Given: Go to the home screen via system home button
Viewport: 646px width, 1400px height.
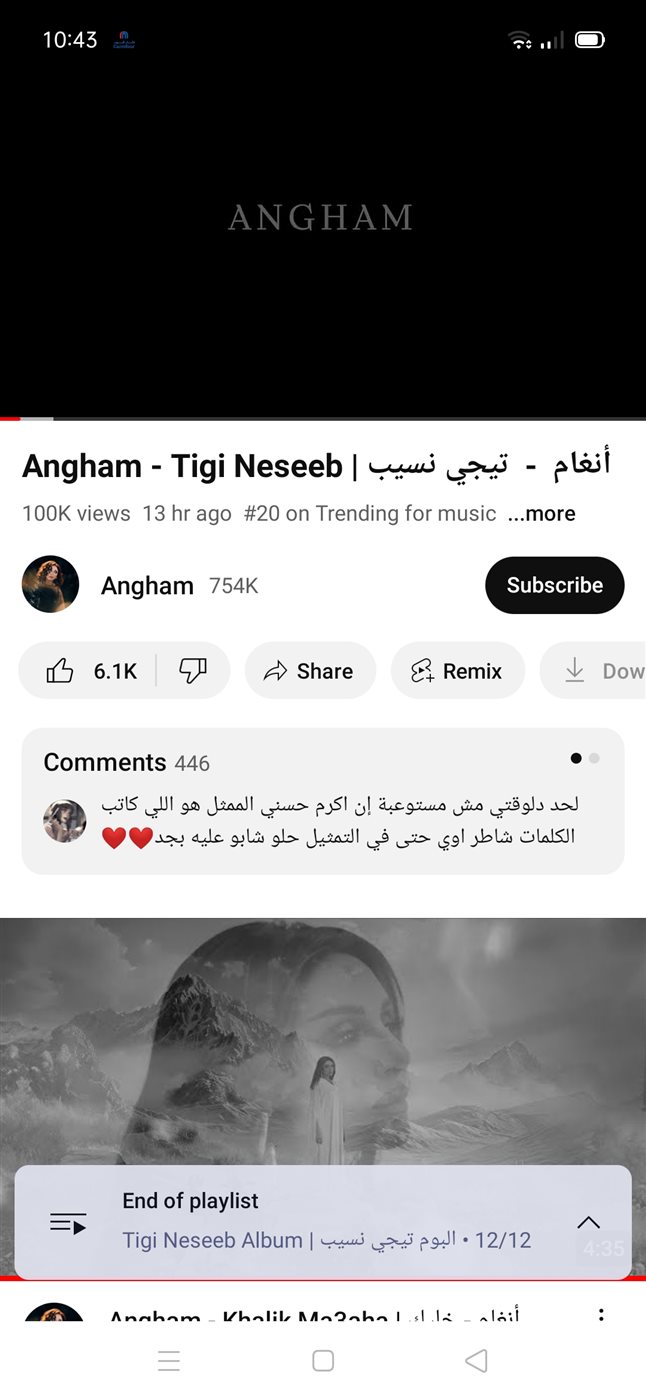Looking at the screenshot, I should point(322,1360).
